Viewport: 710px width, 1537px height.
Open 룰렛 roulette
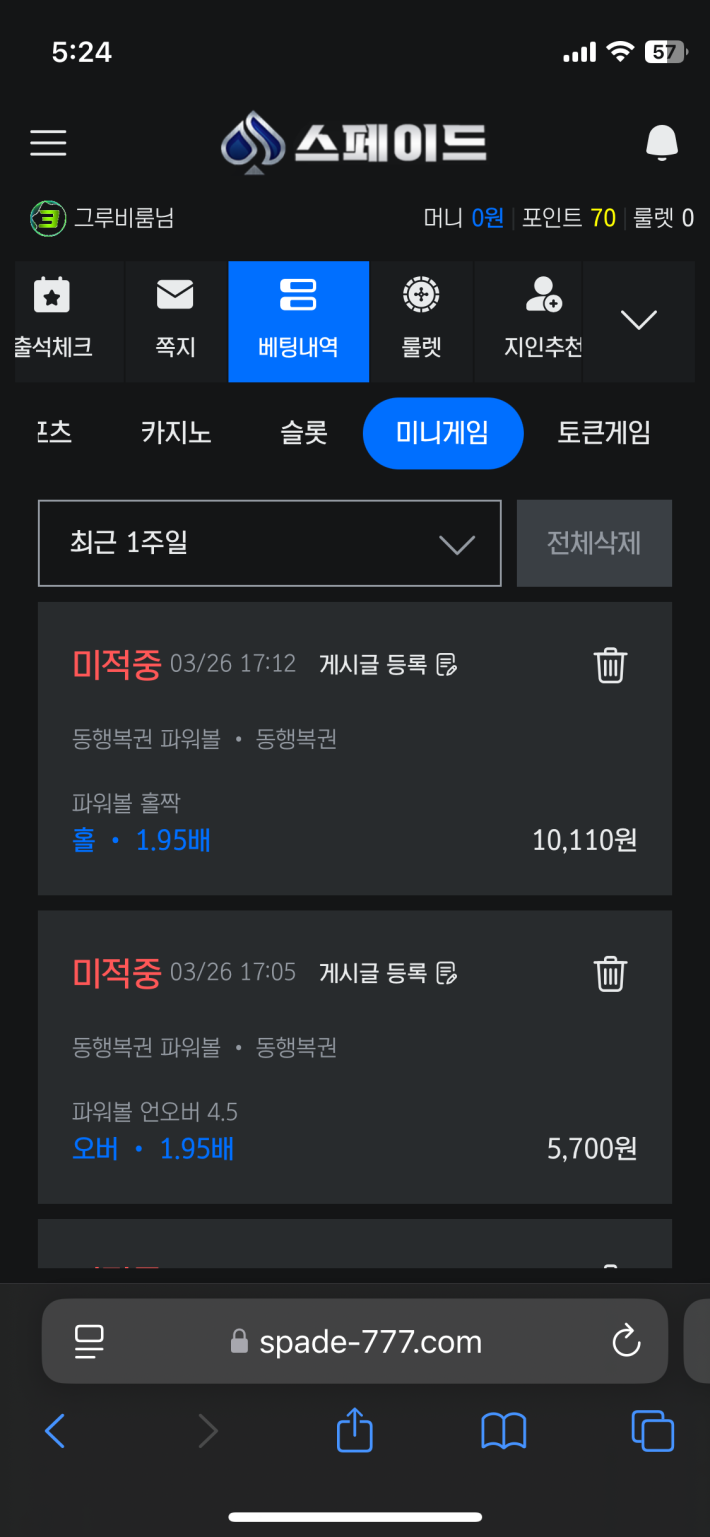pyautogui.click(x=421, y=322)
